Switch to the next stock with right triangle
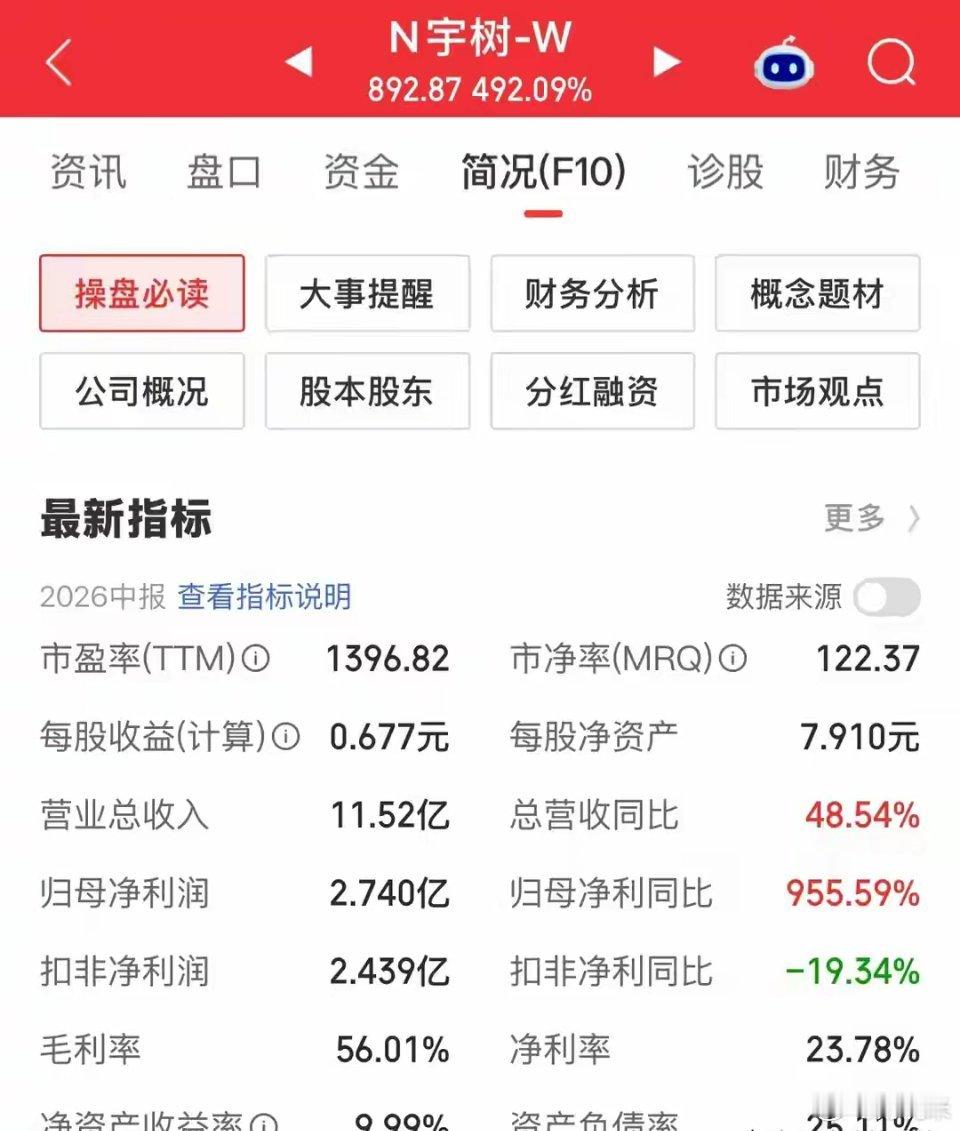Image resolution: width=960 pixels, height=1131 pixels. [x=666, y=61]
